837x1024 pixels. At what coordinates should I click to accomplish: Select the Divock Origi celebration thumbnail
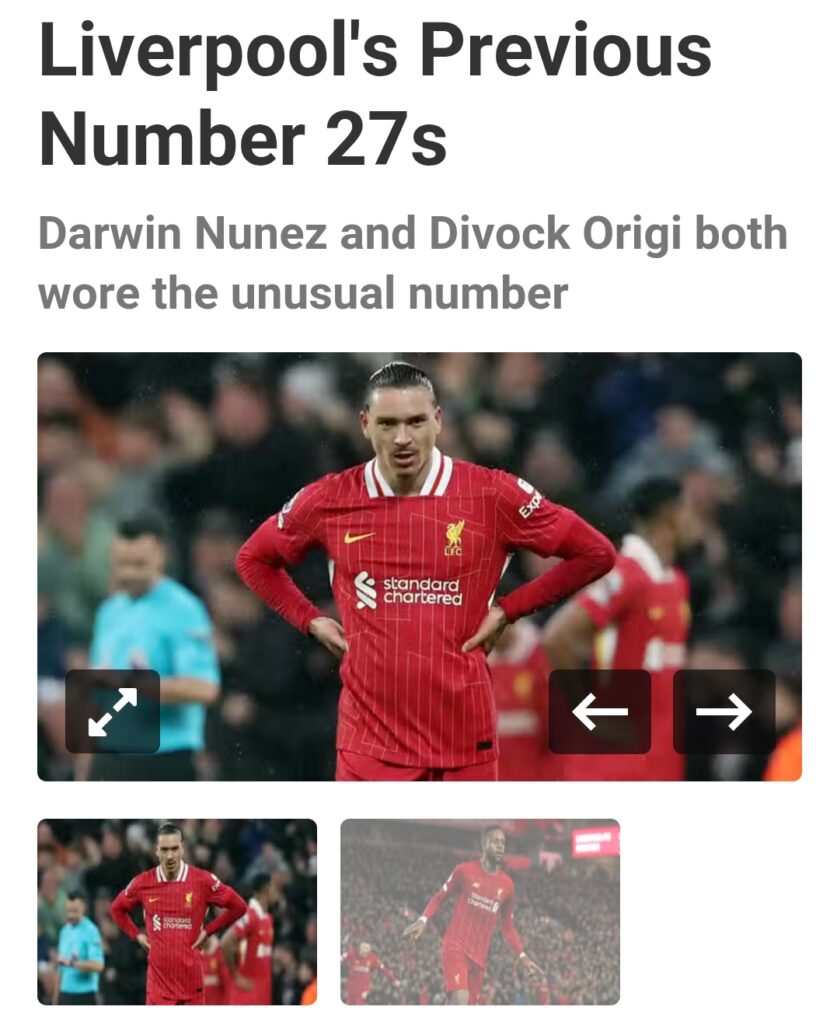[479, 911]
